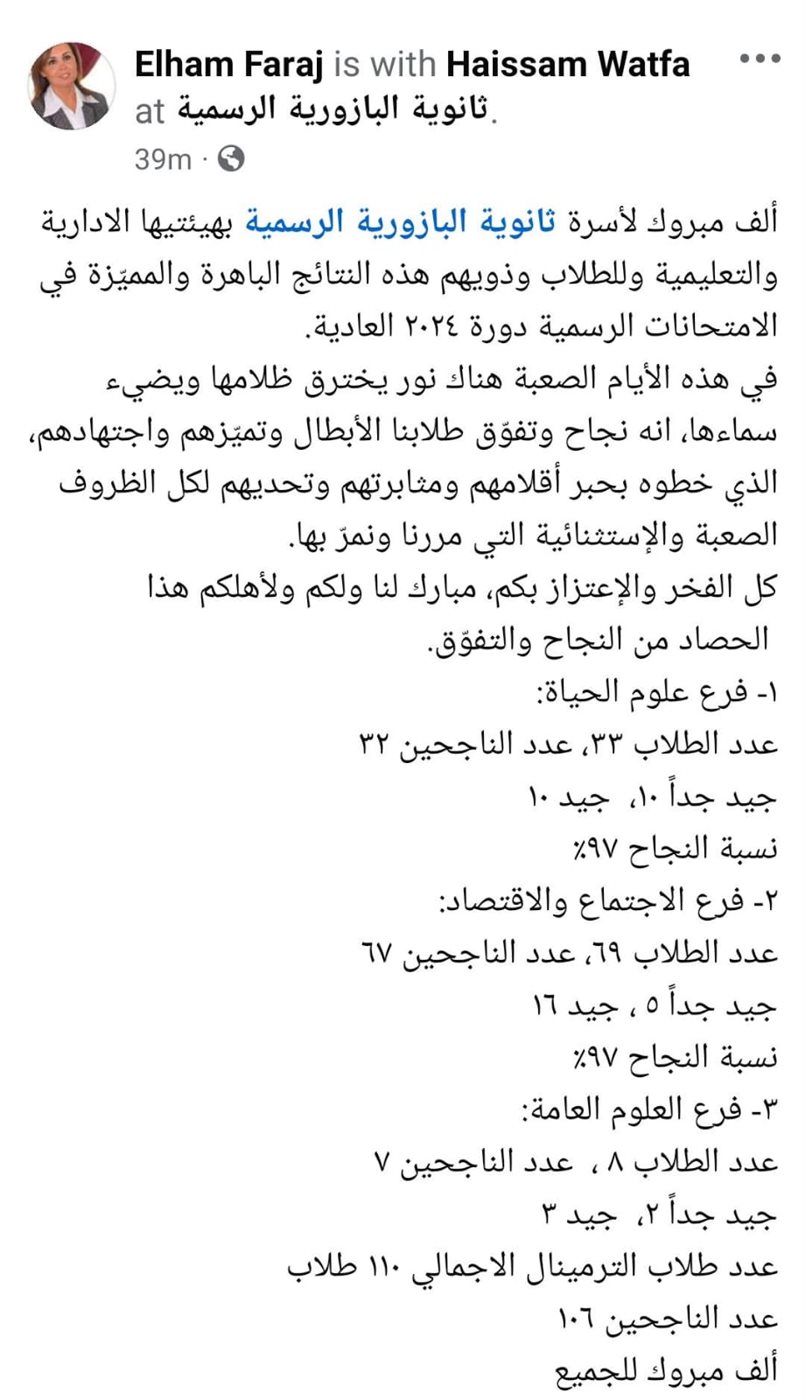
Task: Open Elham Faraj's profile picture
Action: coord(72,87)
